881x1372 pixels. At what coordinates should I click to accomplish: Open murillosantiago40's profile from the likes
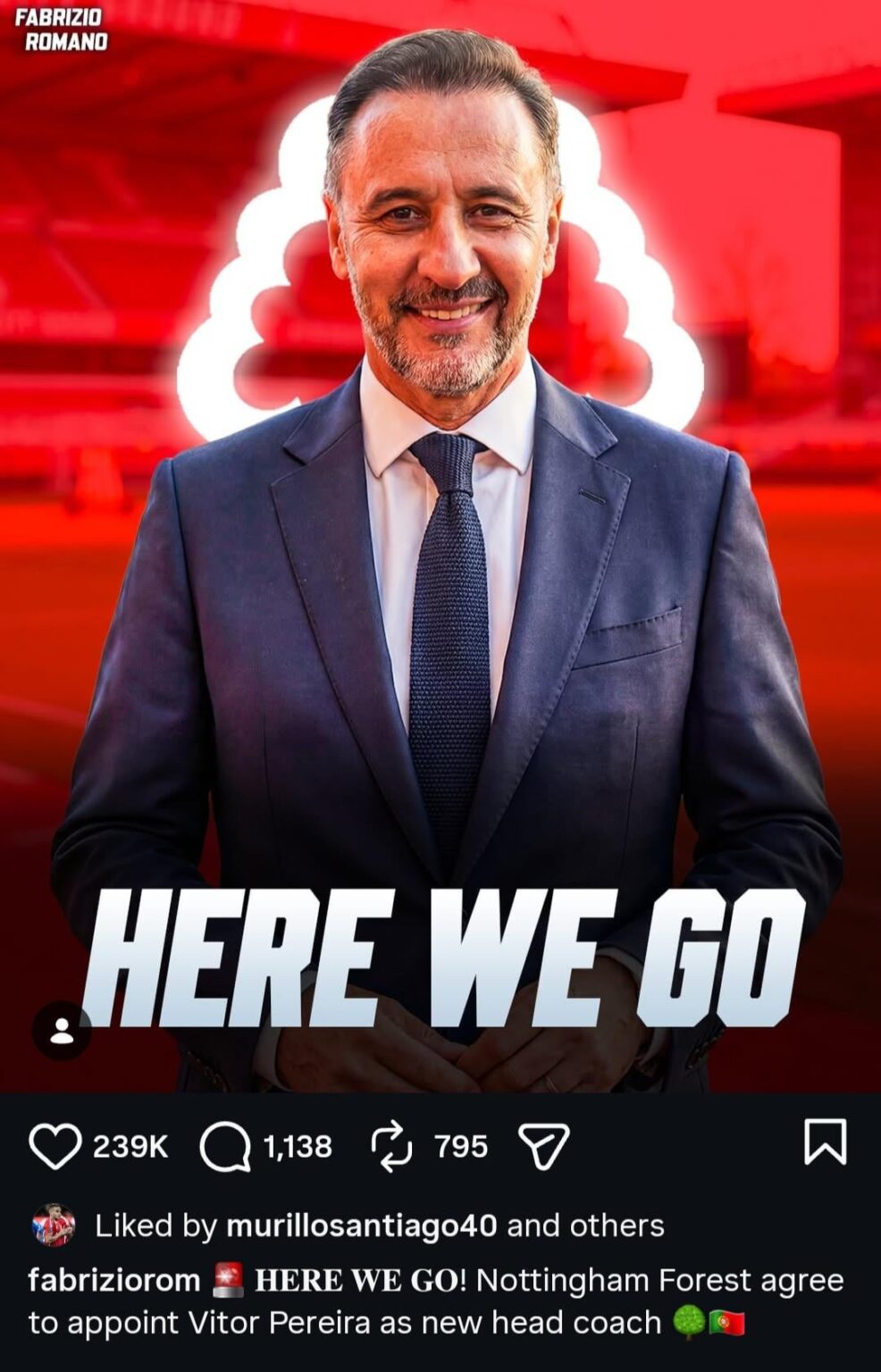click(x=361, y=1226)
